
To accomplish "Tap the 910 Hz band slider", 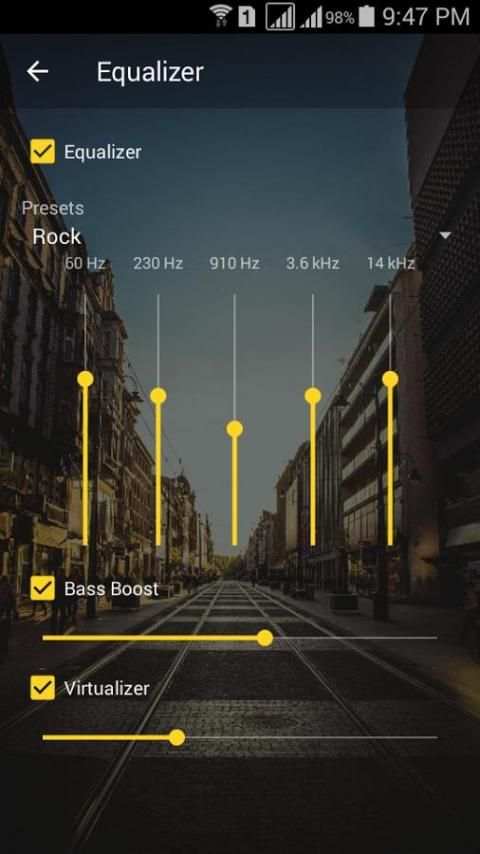I will tap(235, 419).
